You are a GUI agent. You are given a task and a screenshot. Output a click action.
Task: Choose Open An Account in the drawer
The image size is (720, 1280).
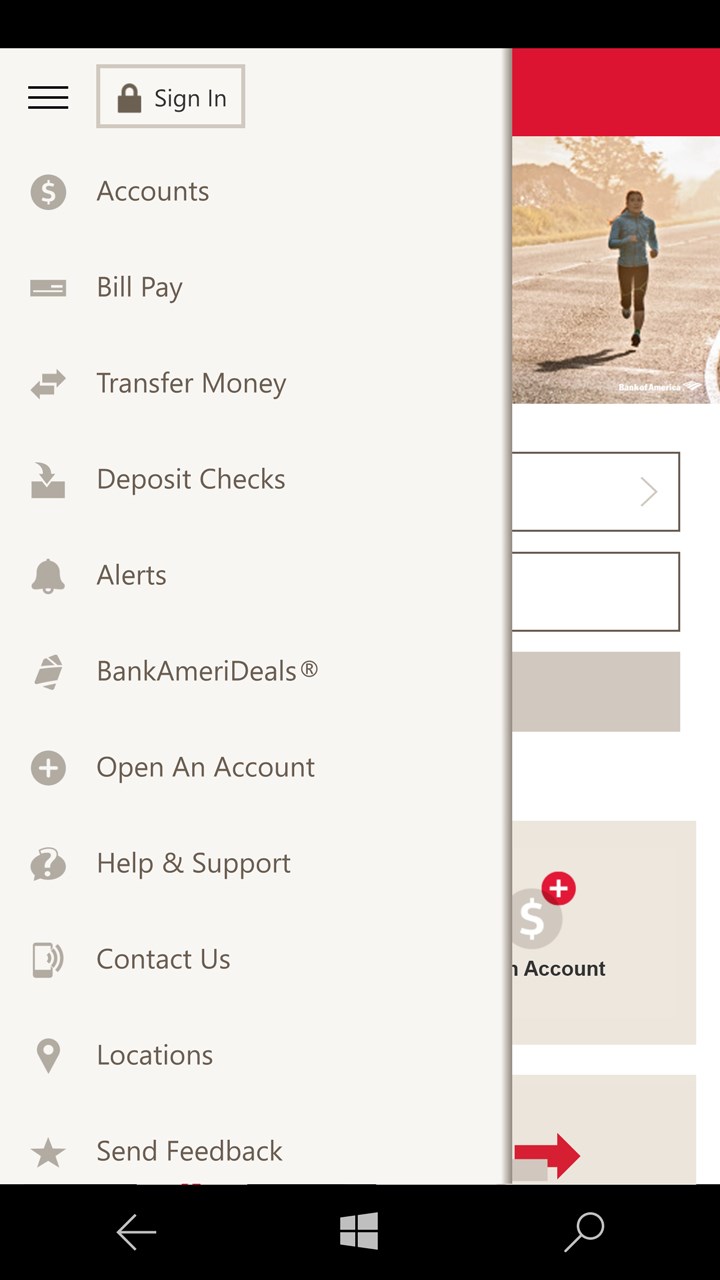tap(255, 767)
